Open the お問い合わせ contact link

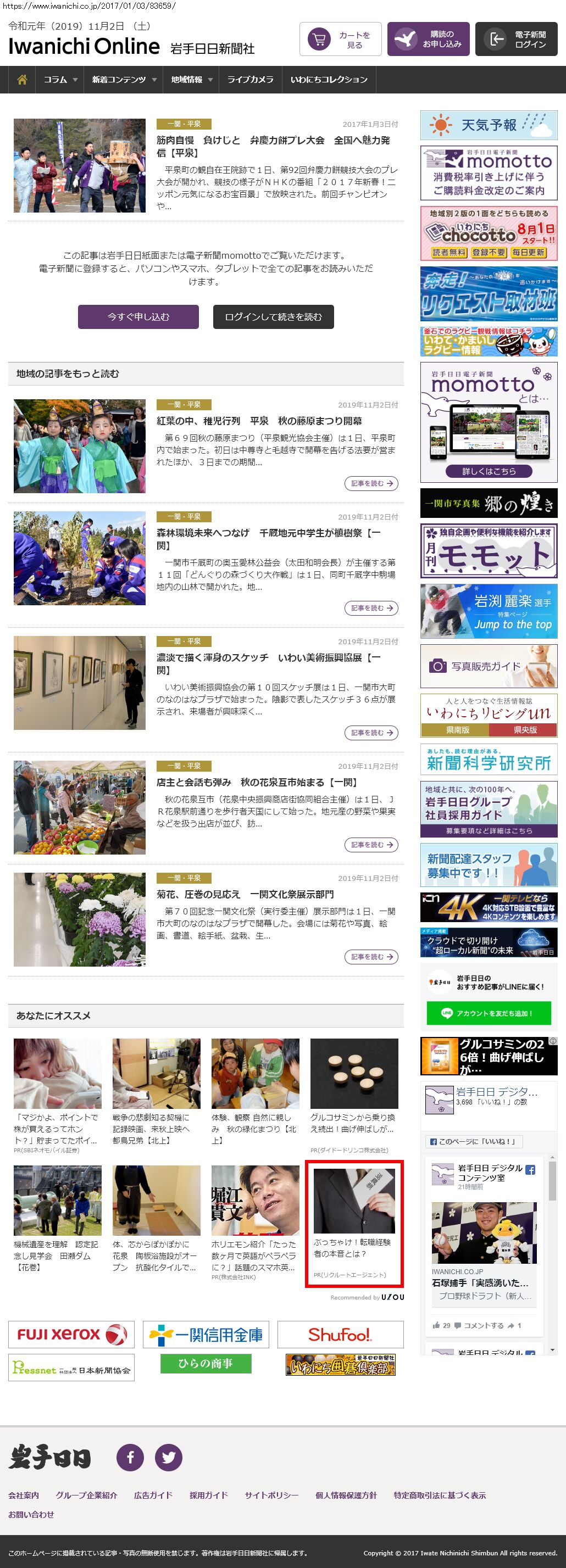[x=30, y=1514]
